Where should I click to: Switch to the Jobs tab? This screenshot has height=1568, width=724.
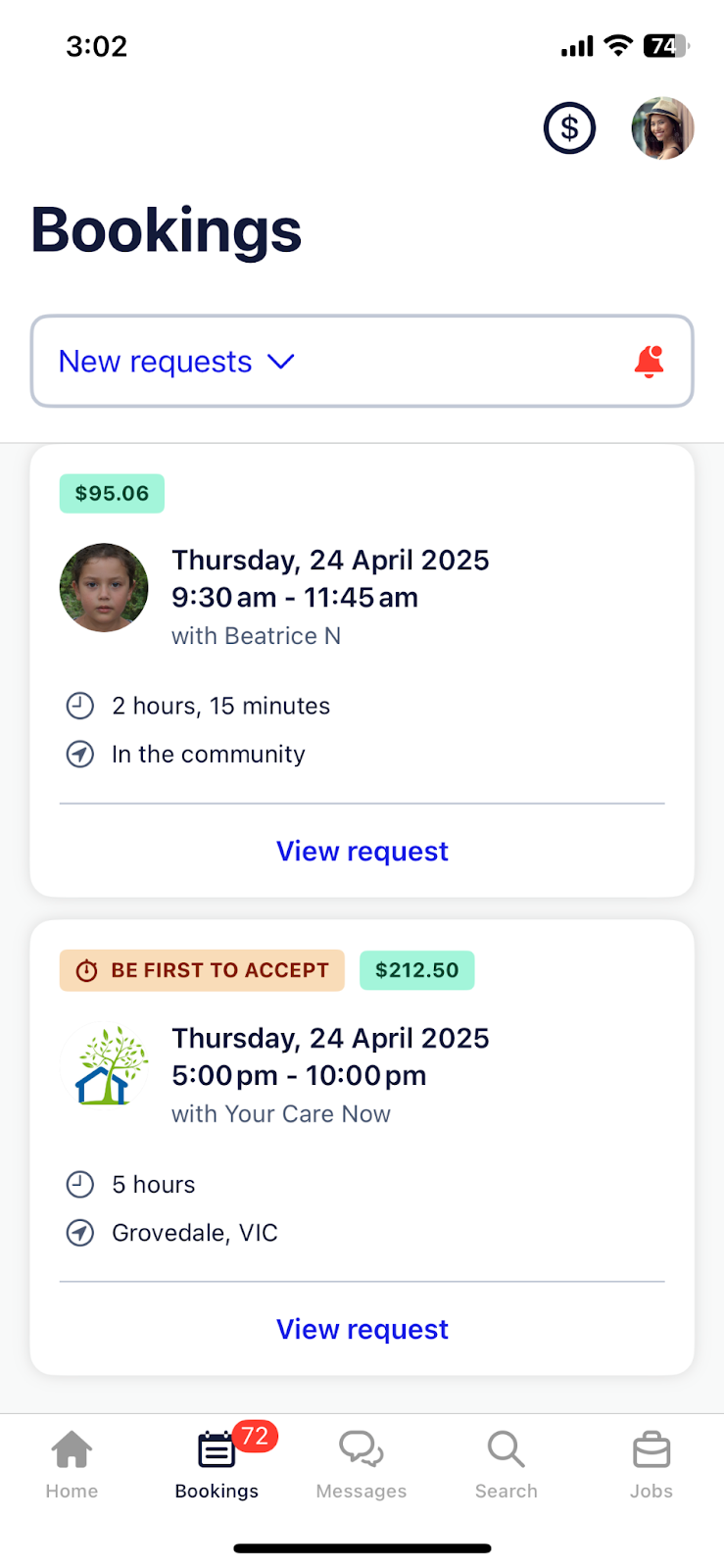[x=651, y=1465]
